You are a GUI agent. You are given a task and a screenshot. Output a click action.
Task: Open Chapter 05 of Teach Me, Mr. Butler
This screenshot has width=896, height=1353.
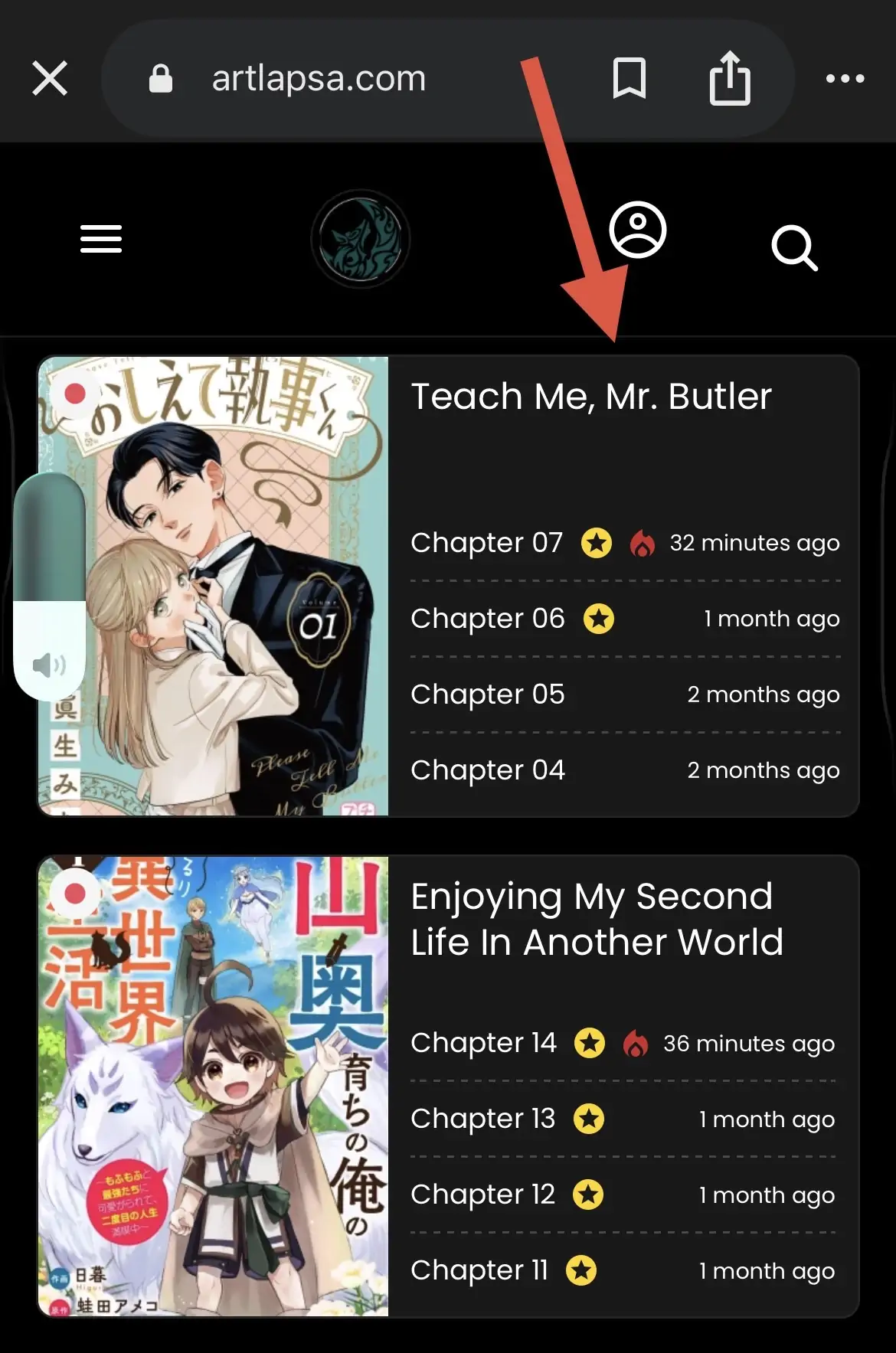point(488,694)
